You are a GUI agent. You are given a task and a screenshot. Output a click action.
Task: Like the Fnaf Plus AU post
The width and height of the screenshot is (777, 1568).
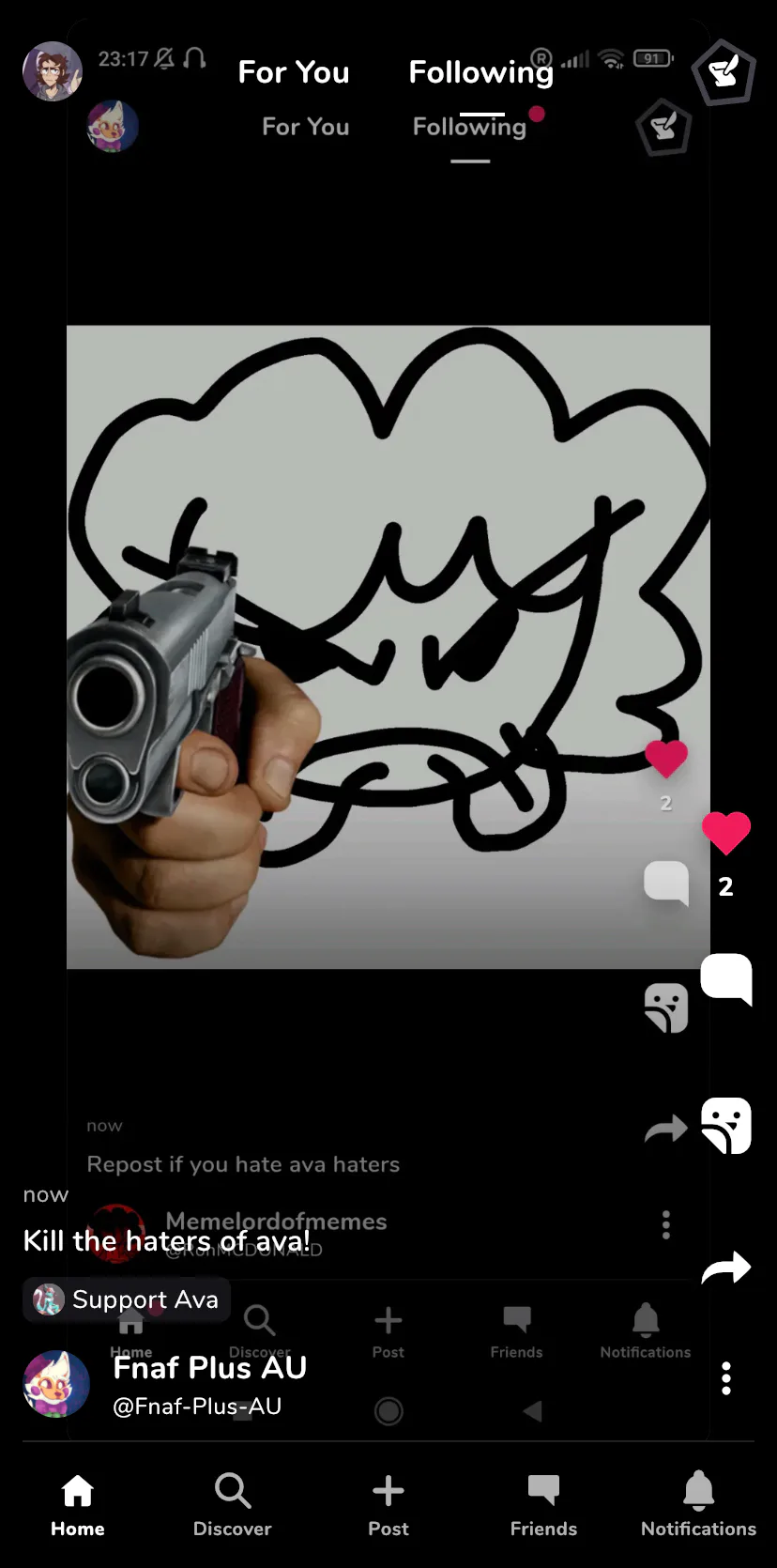click(726, 833)
